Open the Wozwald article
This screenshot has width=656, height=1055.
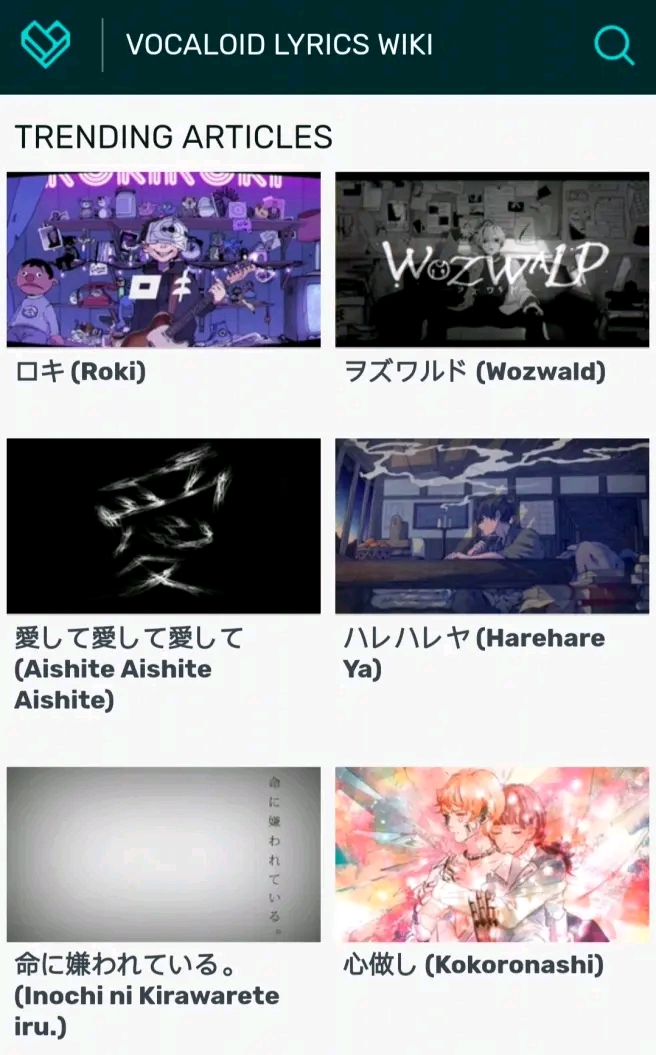coord(491,260)
